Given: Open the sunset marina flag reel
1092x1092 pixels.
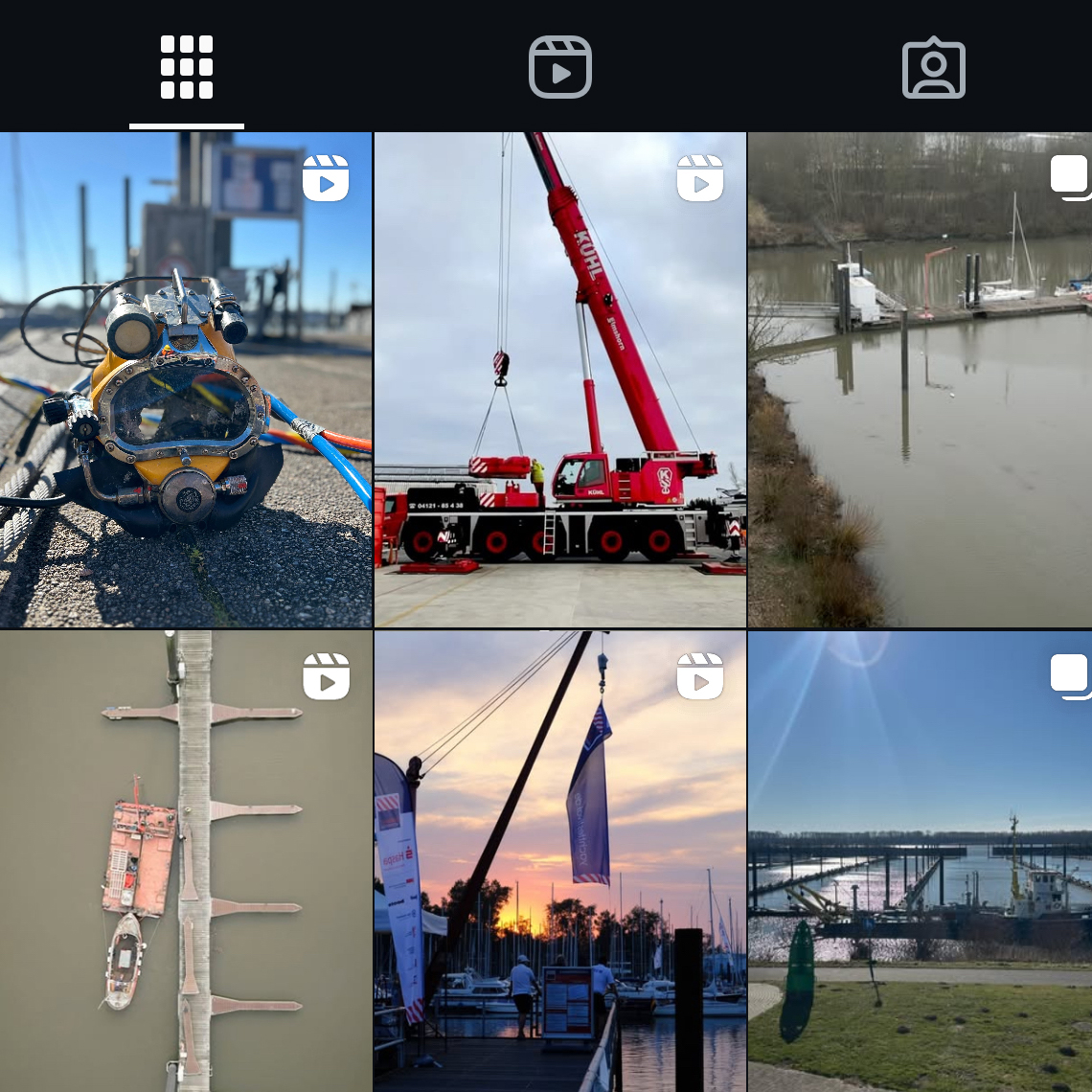Looking at the screenshot, I should click(559, 860).
